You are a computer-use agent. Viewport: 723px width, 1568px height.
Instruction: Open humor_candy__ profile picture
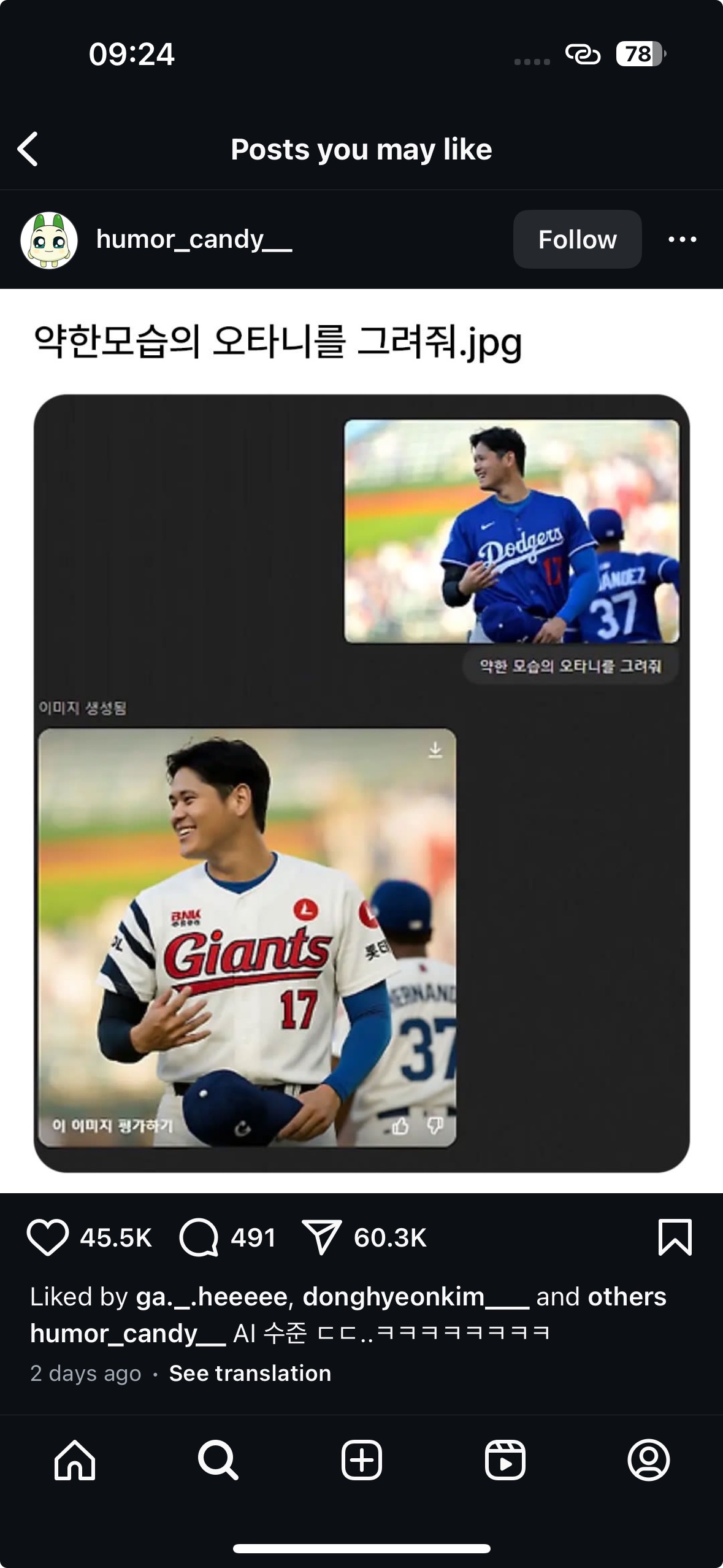point(49,240)
